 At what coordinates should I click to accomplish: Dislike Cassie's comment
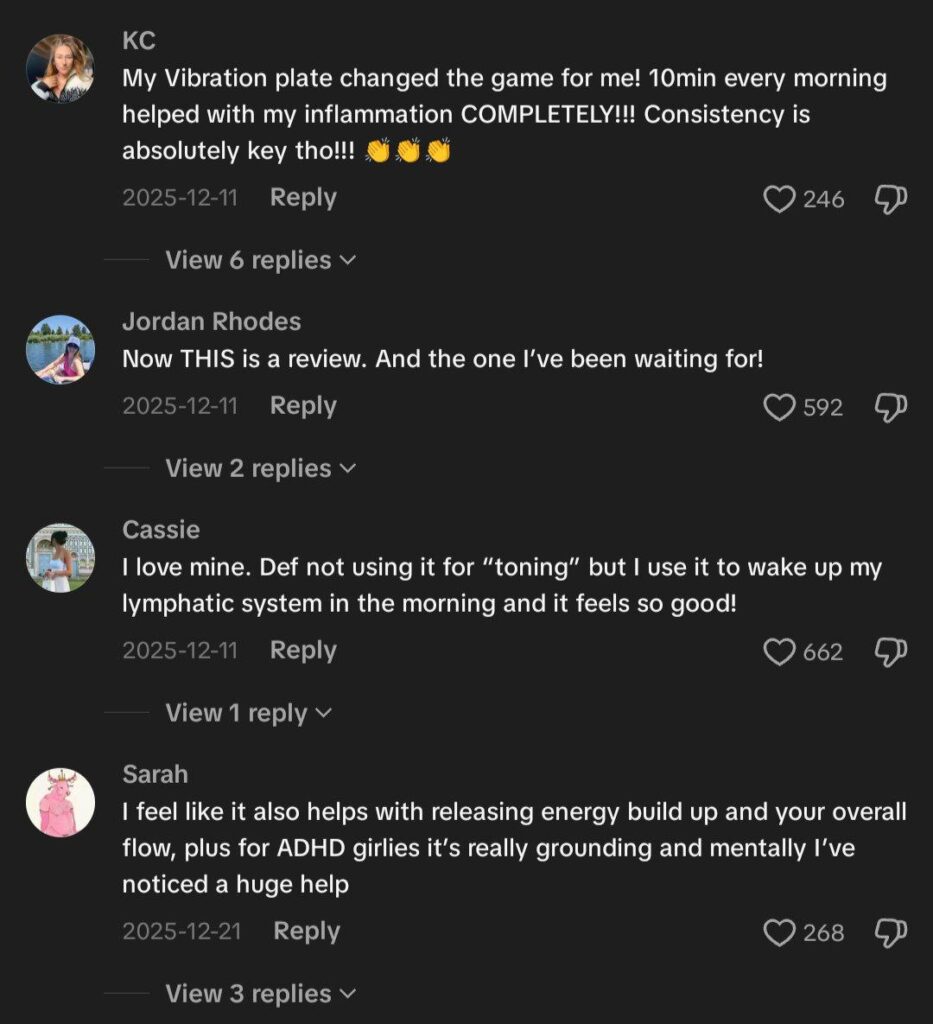point(890,652)
